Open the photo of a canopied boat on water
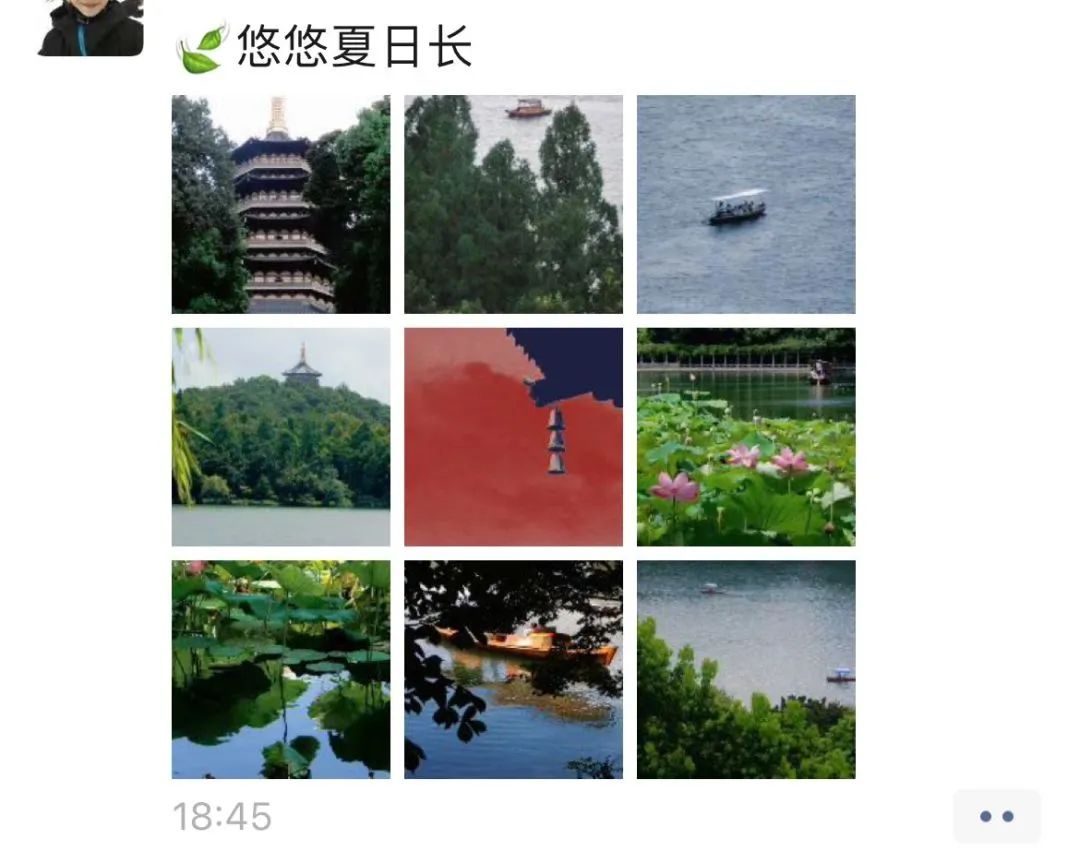 tap(746, 204)
